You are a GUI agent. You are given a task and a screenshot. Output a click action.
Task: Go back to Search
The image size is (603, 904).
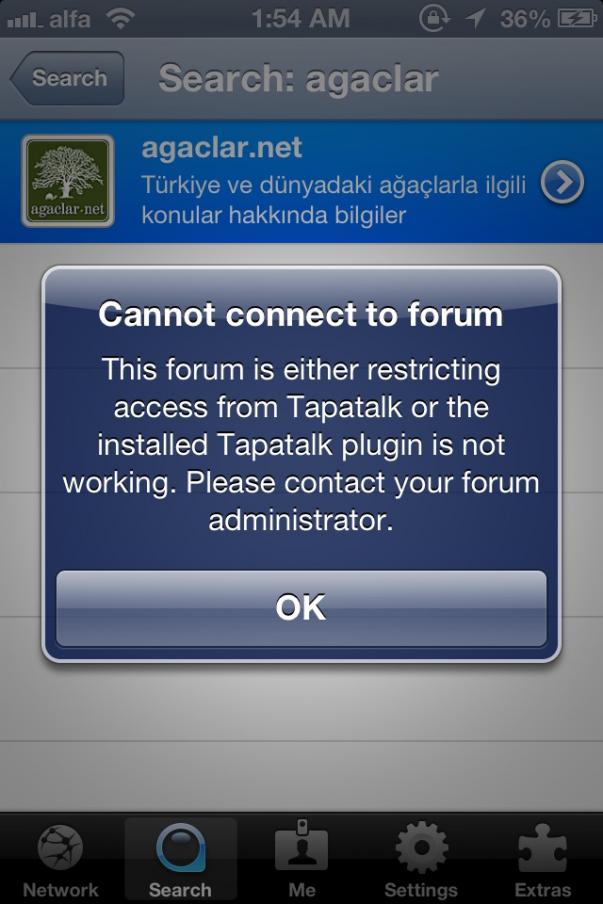click(x=67, y=79)
